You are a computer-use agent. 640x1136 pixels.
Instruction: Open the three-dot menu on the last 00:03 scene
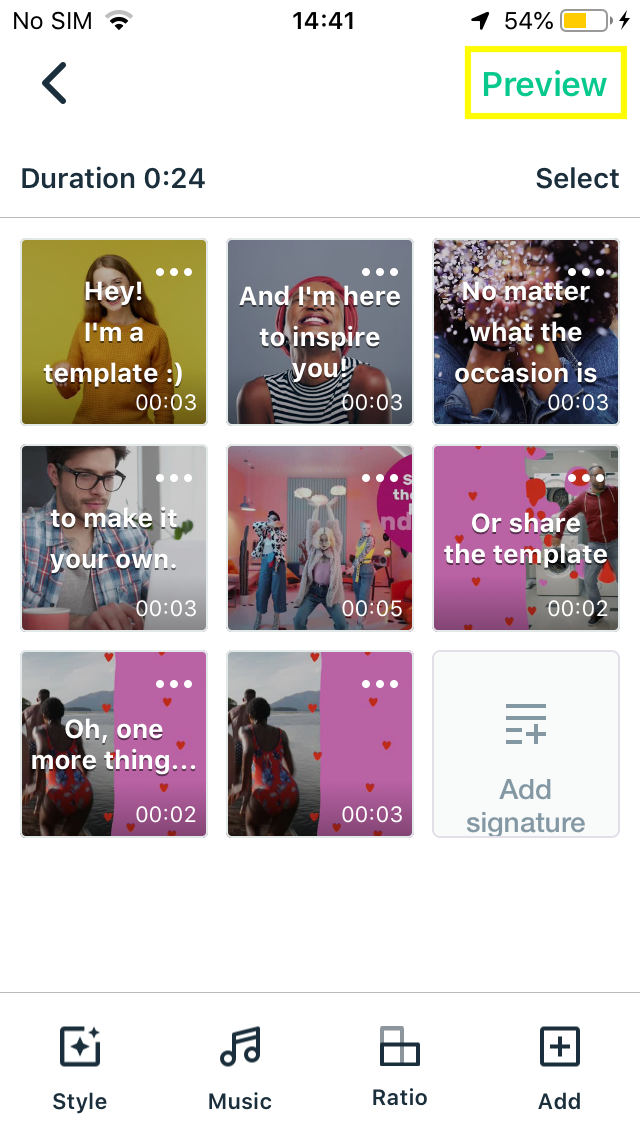click(x=380, y=684)
